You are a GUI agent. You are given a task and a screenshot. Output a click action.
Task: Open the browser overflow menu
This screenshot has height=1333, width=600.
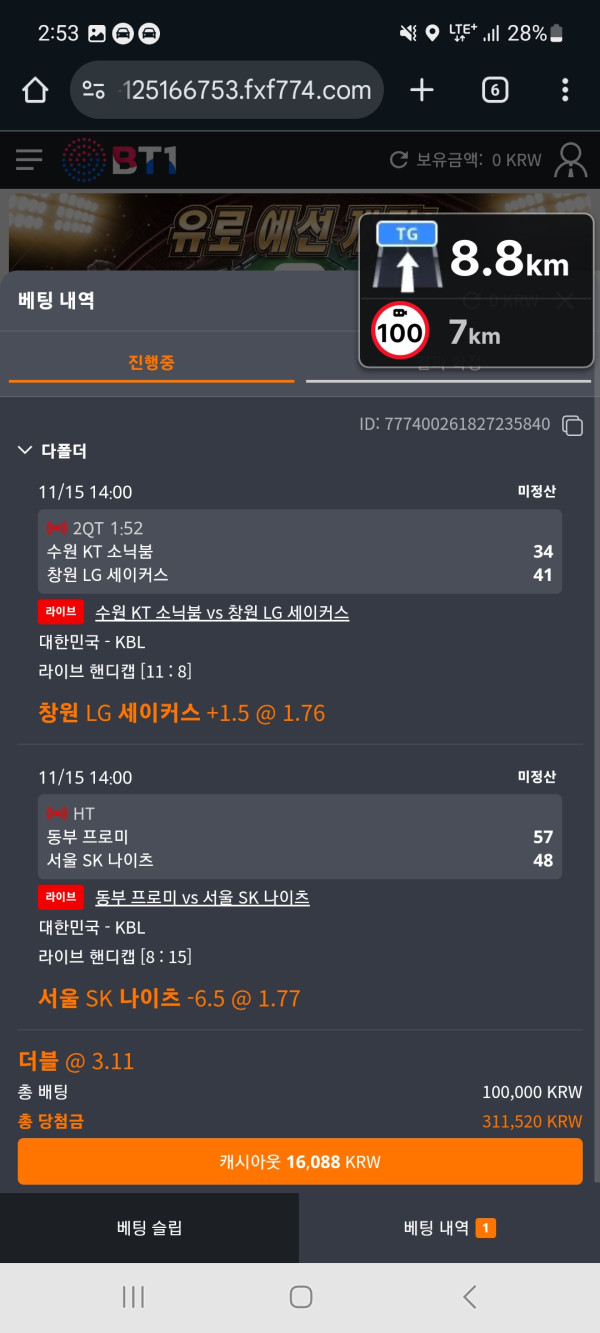pyautogui.click(x=565, y=91)
